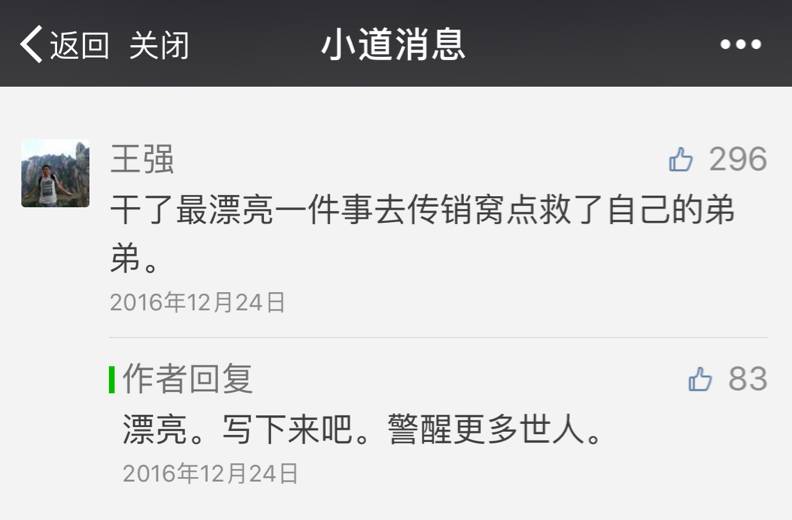
Task: Like 王强's comment
Action: 682,159
